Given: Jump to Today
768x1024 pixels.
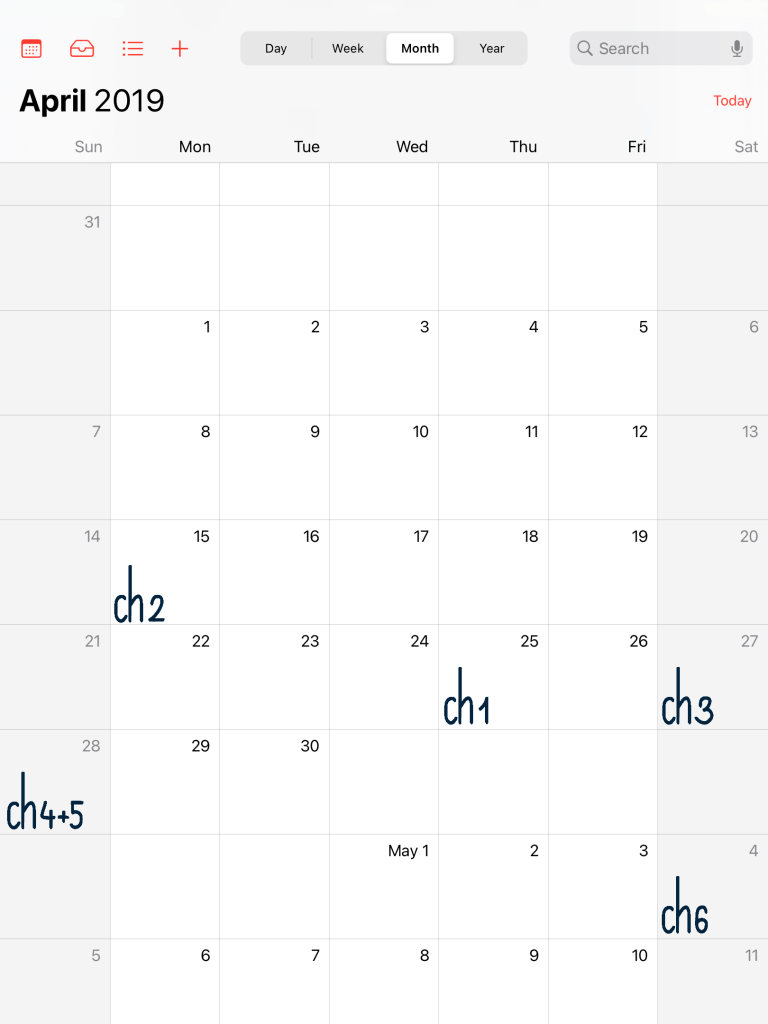Looking at the screenshot, I should pyautogui.click(x=732, y=101).
